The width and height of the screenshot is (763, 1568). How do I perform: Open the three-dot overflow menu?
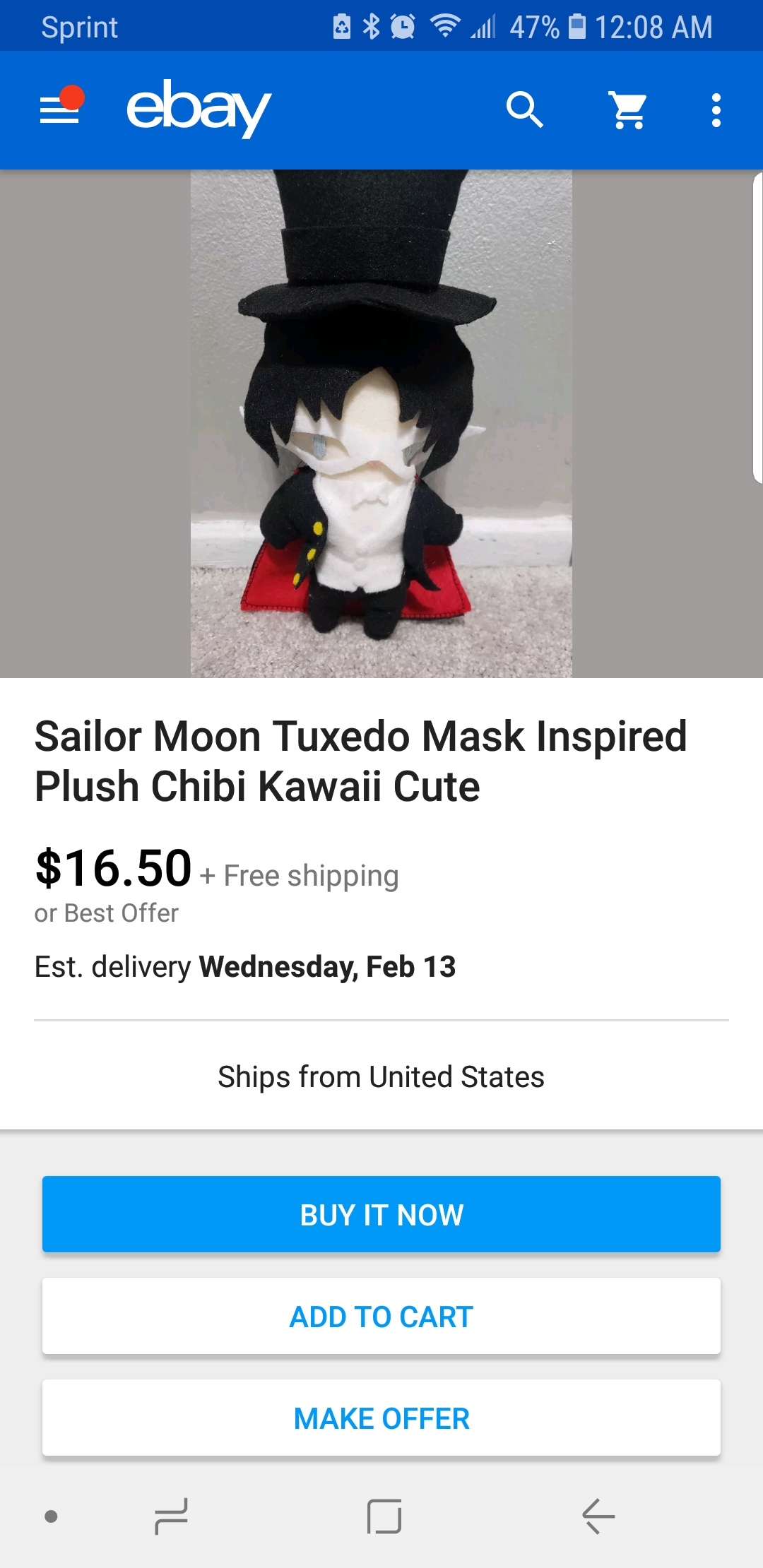tap(716, 110)
